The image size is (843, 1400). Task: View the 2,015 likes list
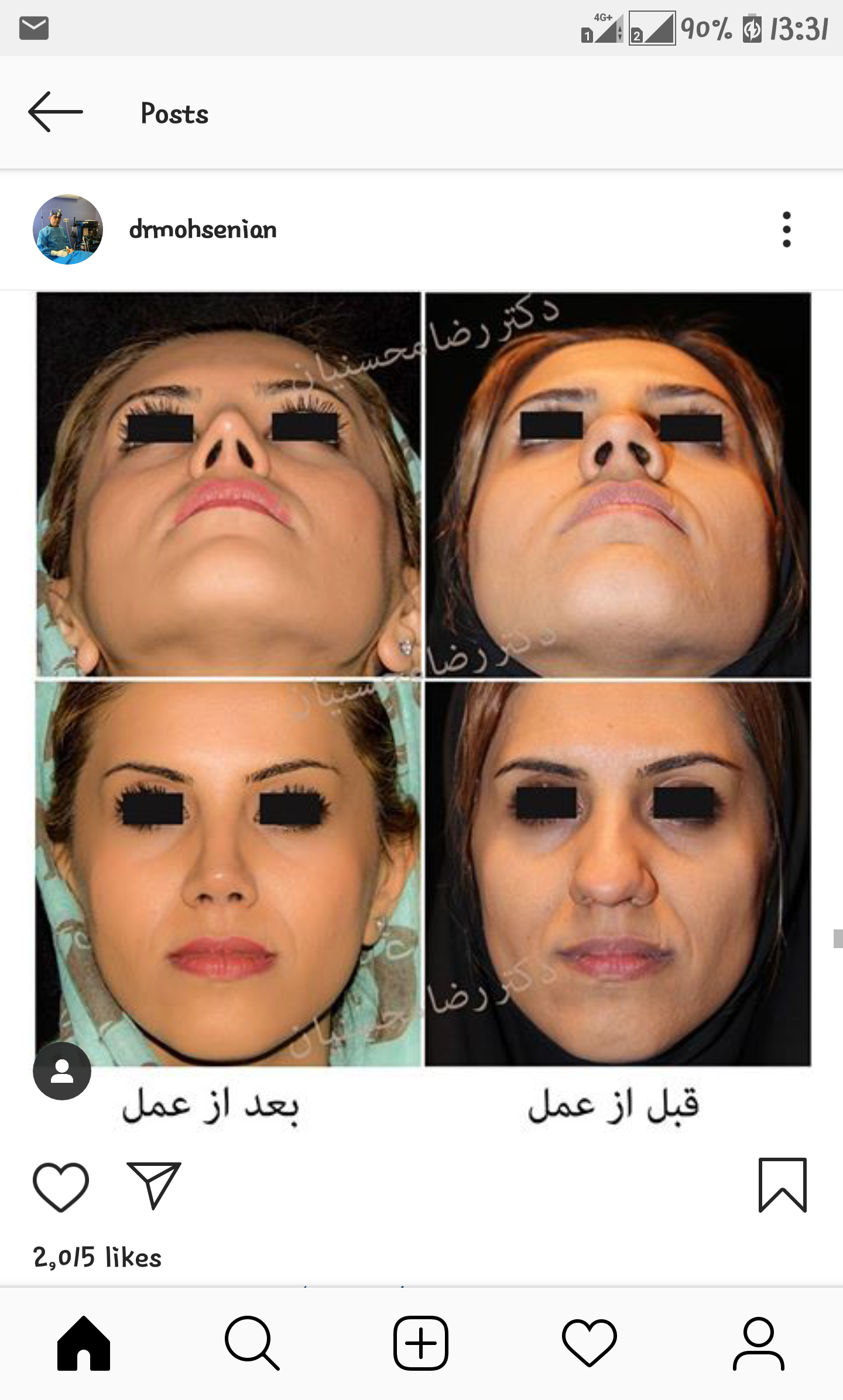(97, 1257)
